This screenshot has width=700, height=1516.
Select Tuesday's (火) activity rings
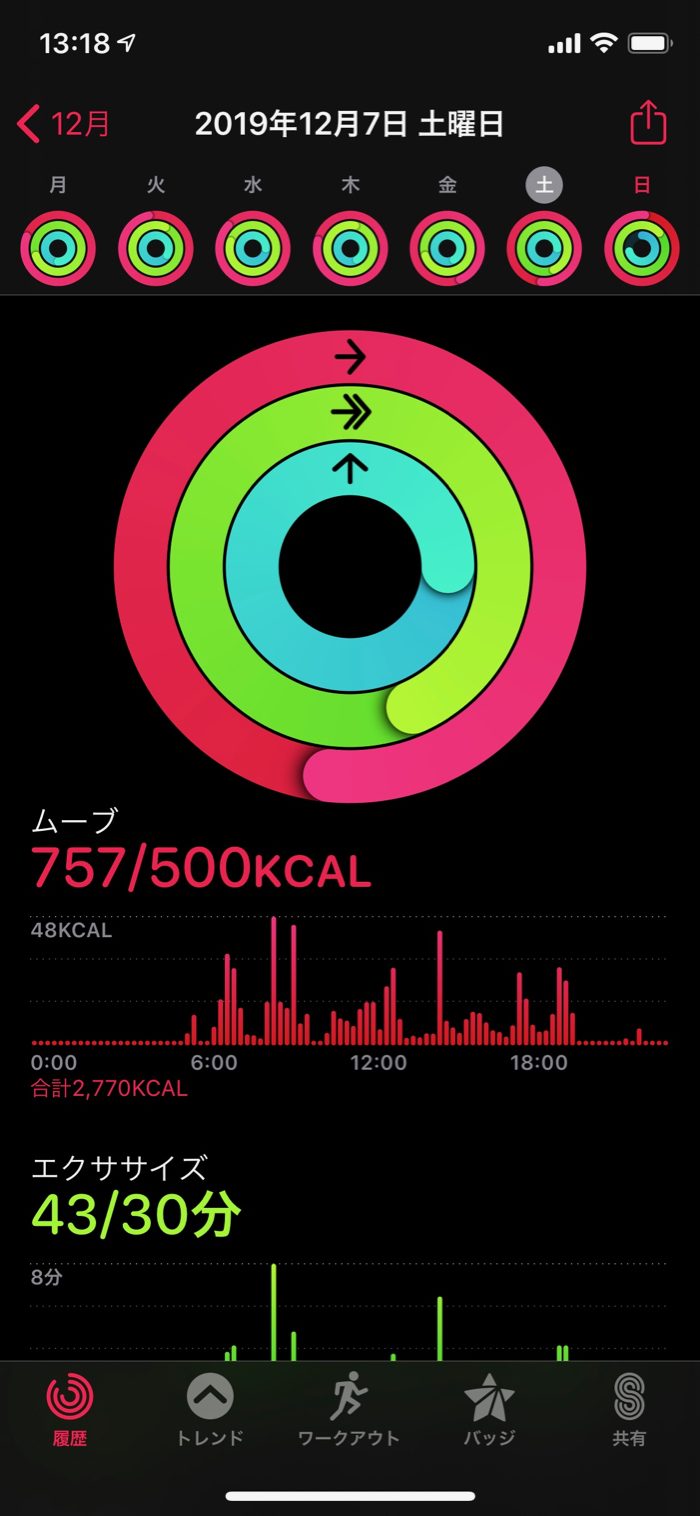[155, 248]
